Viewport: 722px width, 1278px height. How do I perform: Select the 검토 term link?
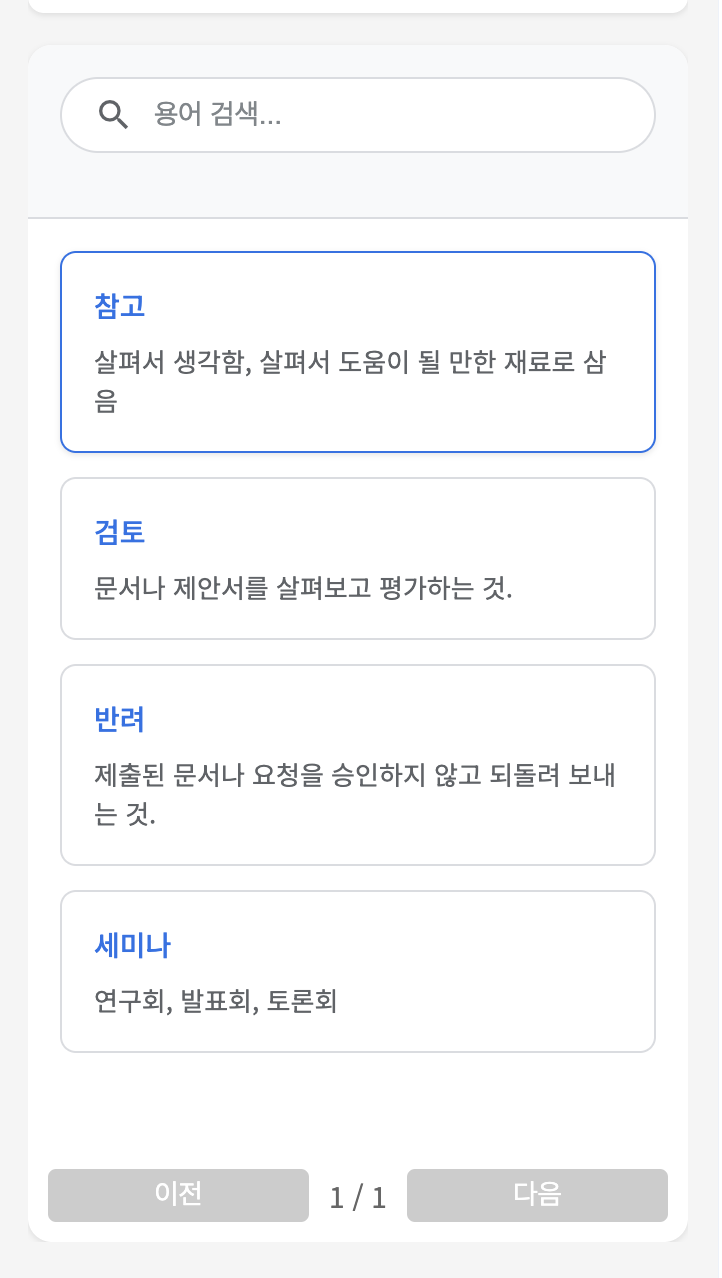click(119, 533)
